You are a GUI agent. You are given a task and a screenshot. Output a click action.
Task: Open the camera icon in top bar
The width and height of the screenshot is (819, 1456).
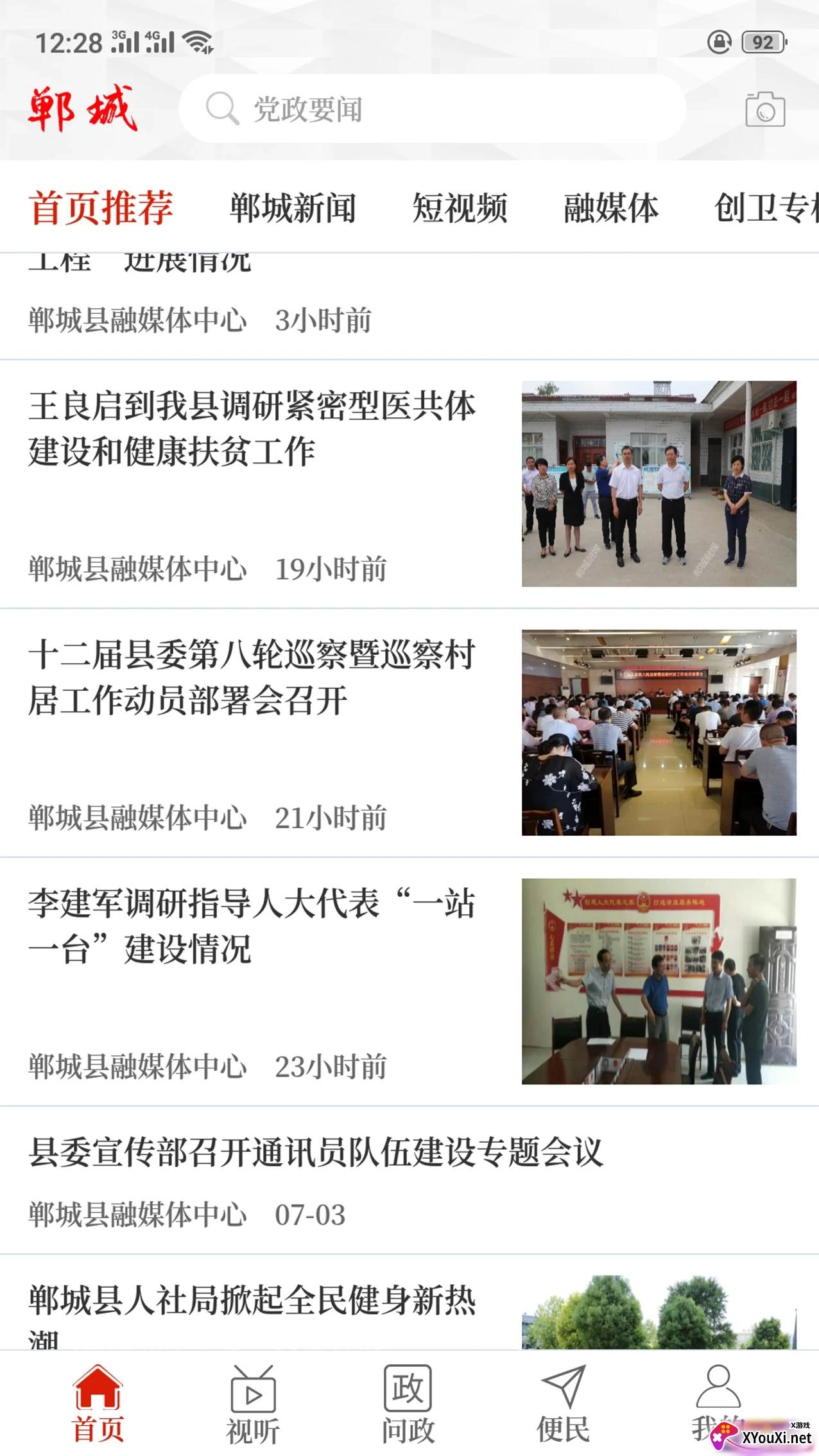pyautogui.click(x=764, y=109)
